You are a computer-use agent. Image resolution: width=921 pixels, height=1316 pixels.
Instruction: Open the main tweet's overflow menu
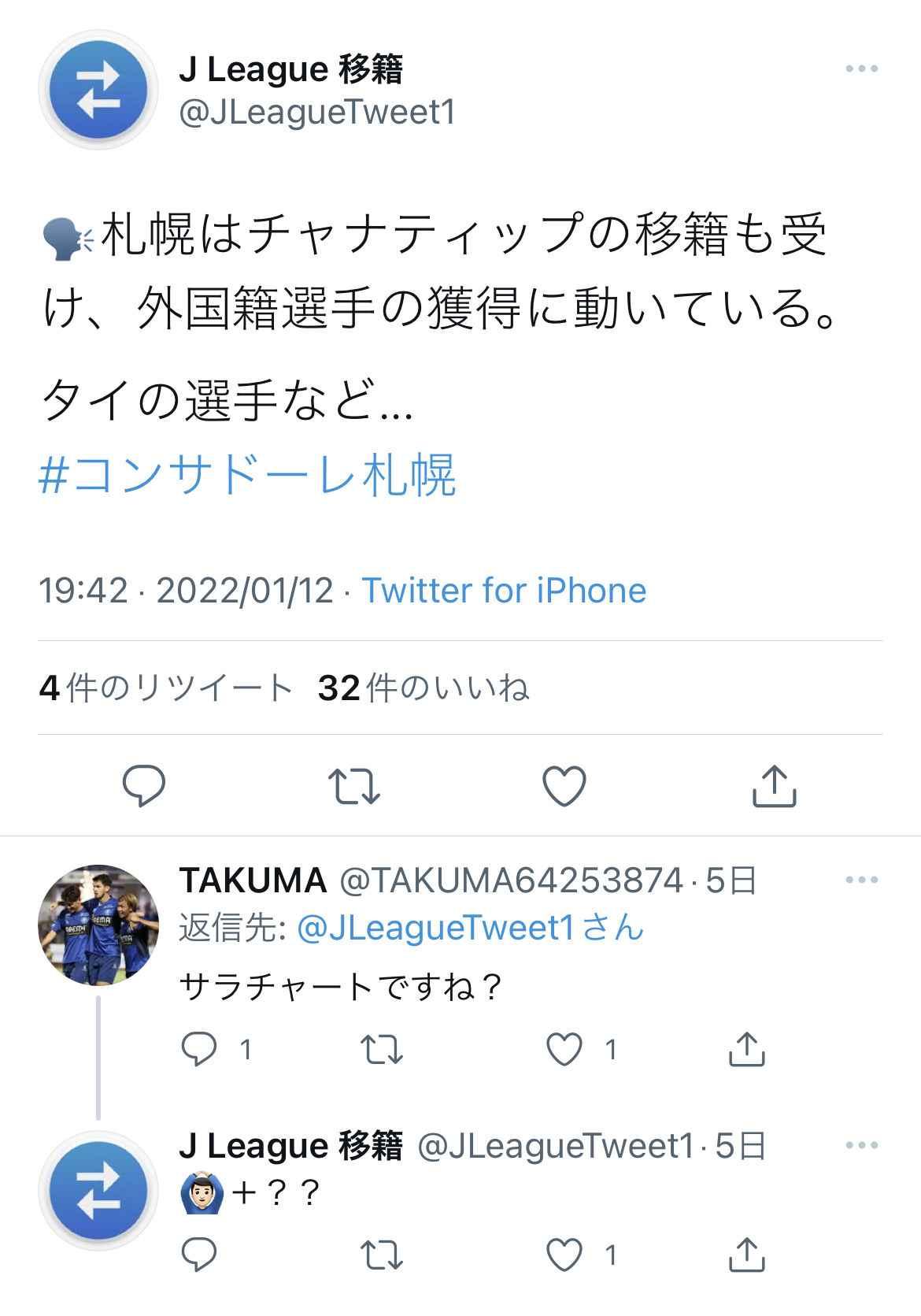pyautogui.click(x=861, y=69)
